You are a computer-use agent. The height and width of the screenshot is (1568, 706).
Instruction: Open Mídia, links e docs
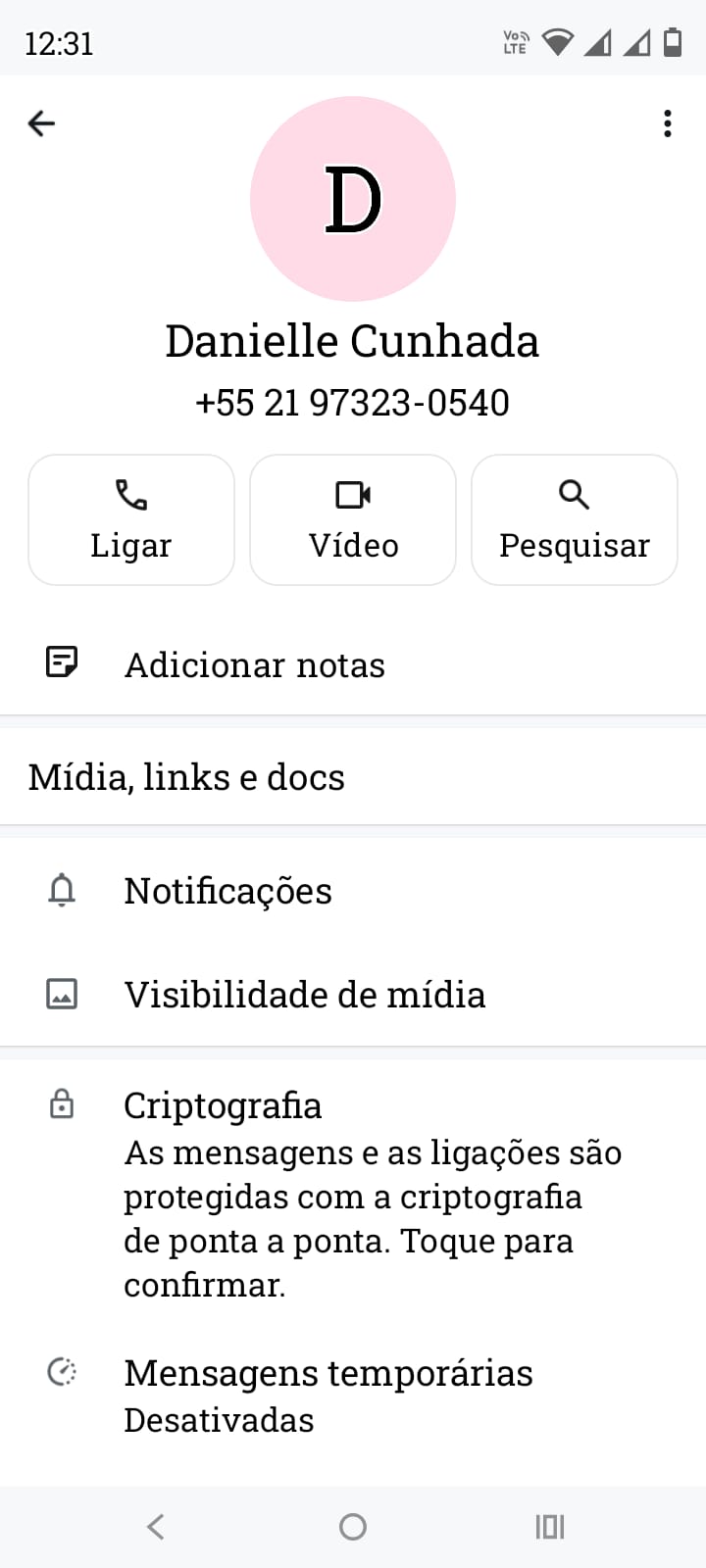186,777
